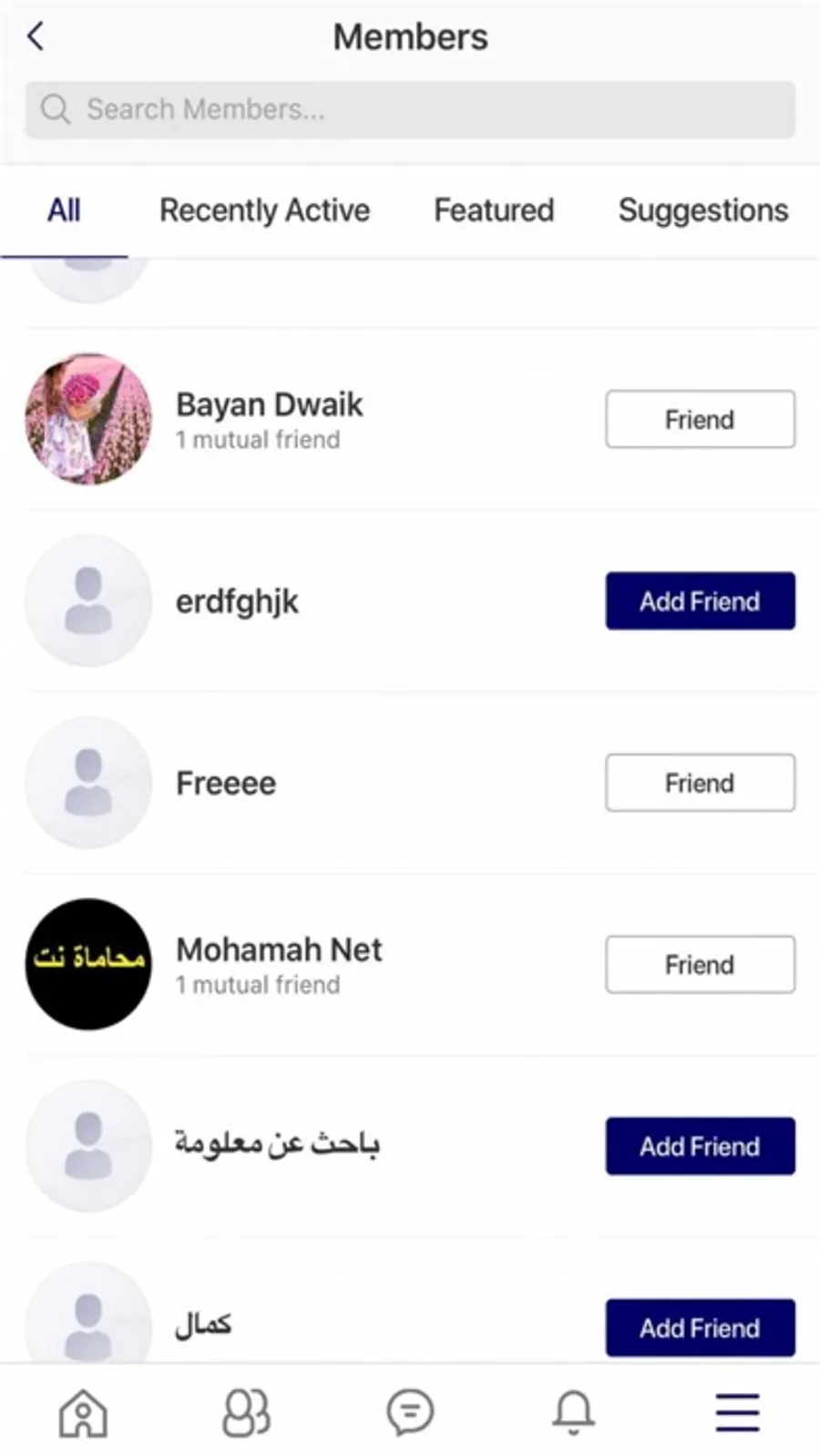Open the hamburger menu tab

[737, 1413]
